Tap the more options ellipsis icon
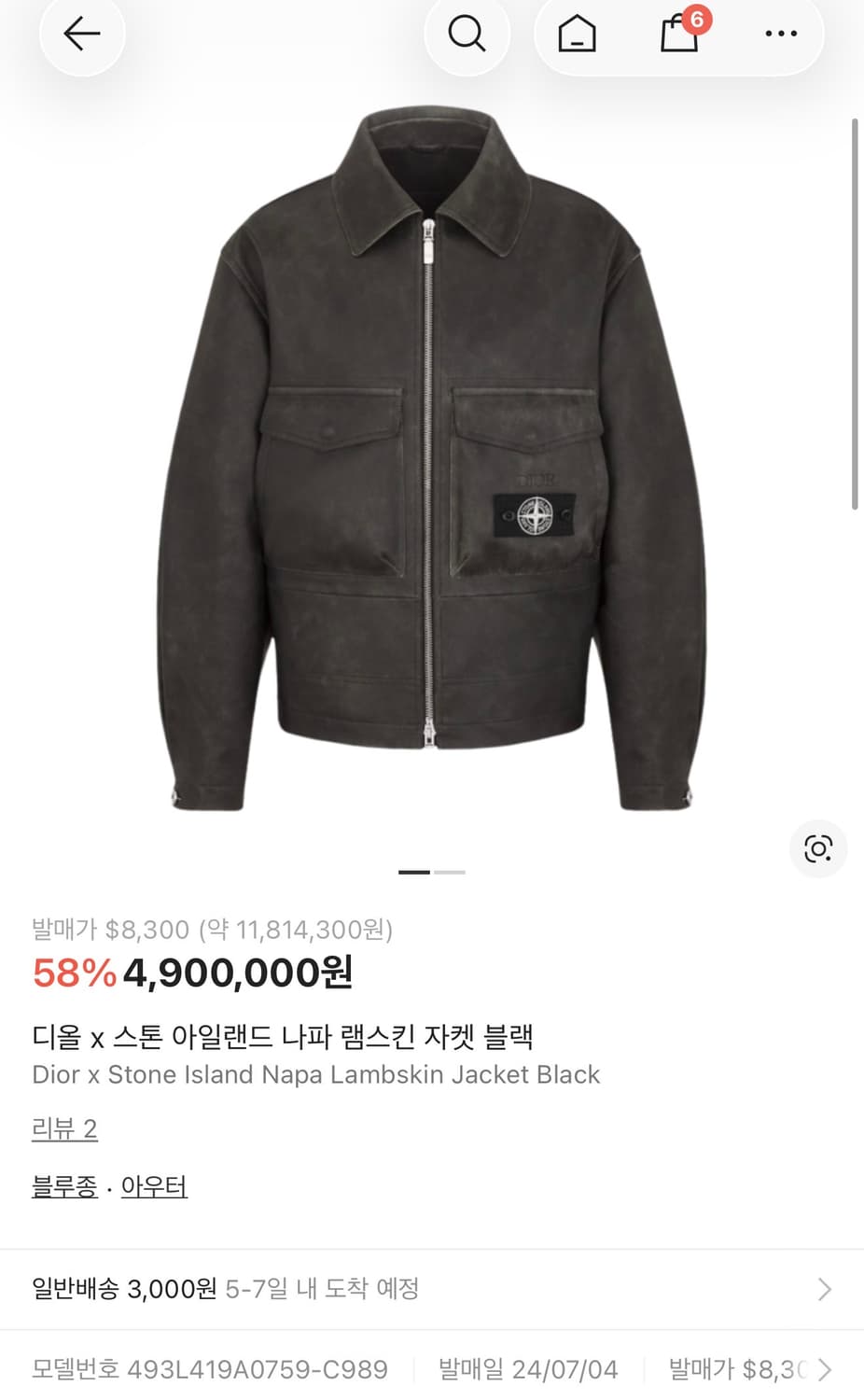Image resolution: width=864 pixels, height=1400 pixels. [x=781, y=35]
